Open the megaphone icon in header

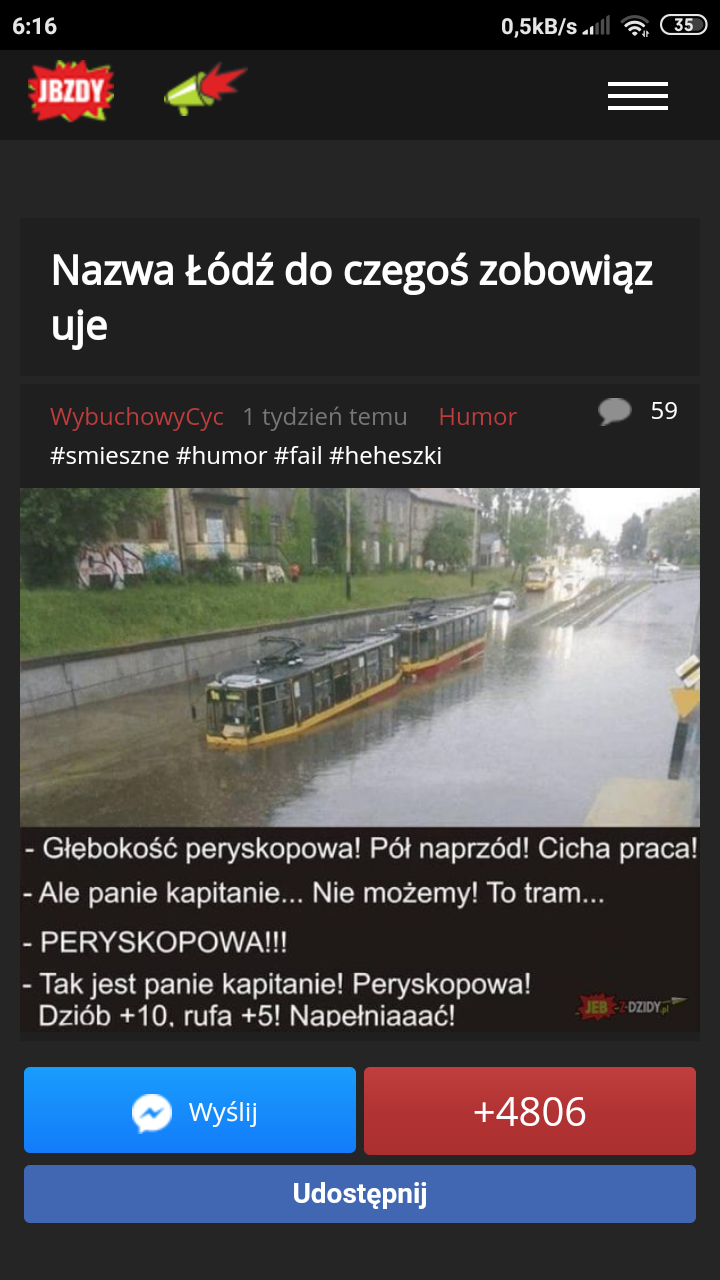(205, 90)
